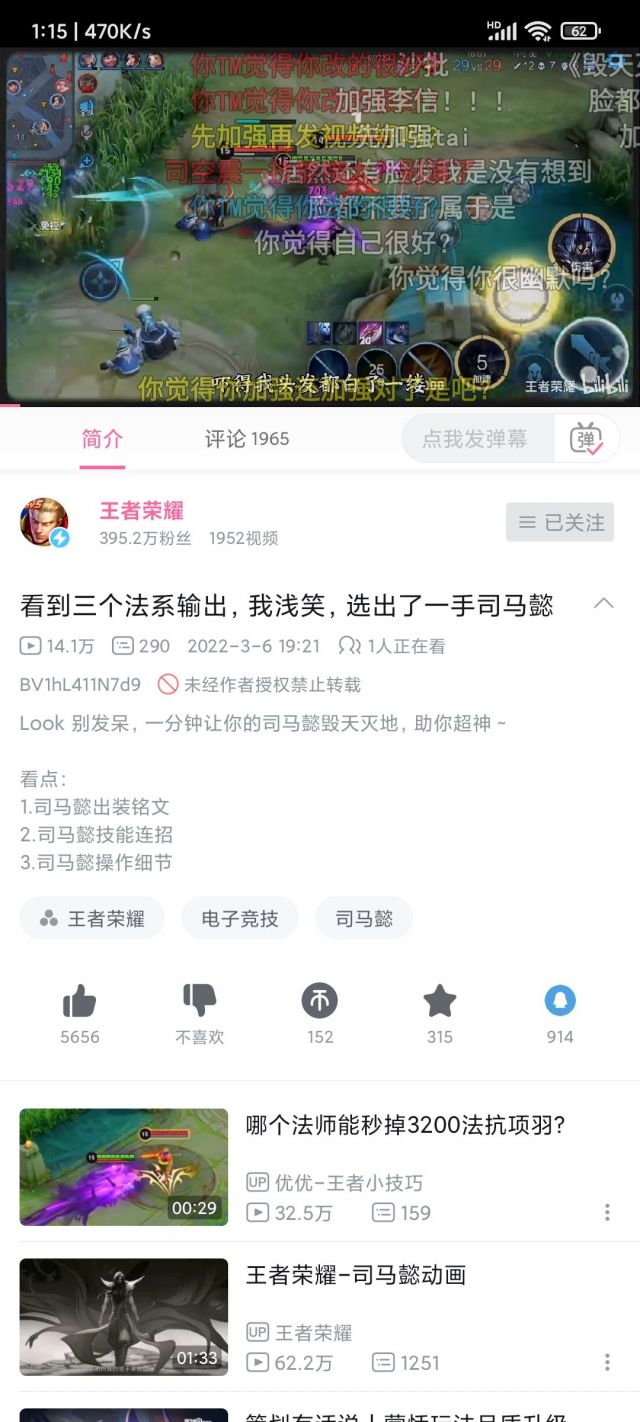640x1422 pixels.
Task: Select the 简介 tab
Action: click(x=102, y=438)
